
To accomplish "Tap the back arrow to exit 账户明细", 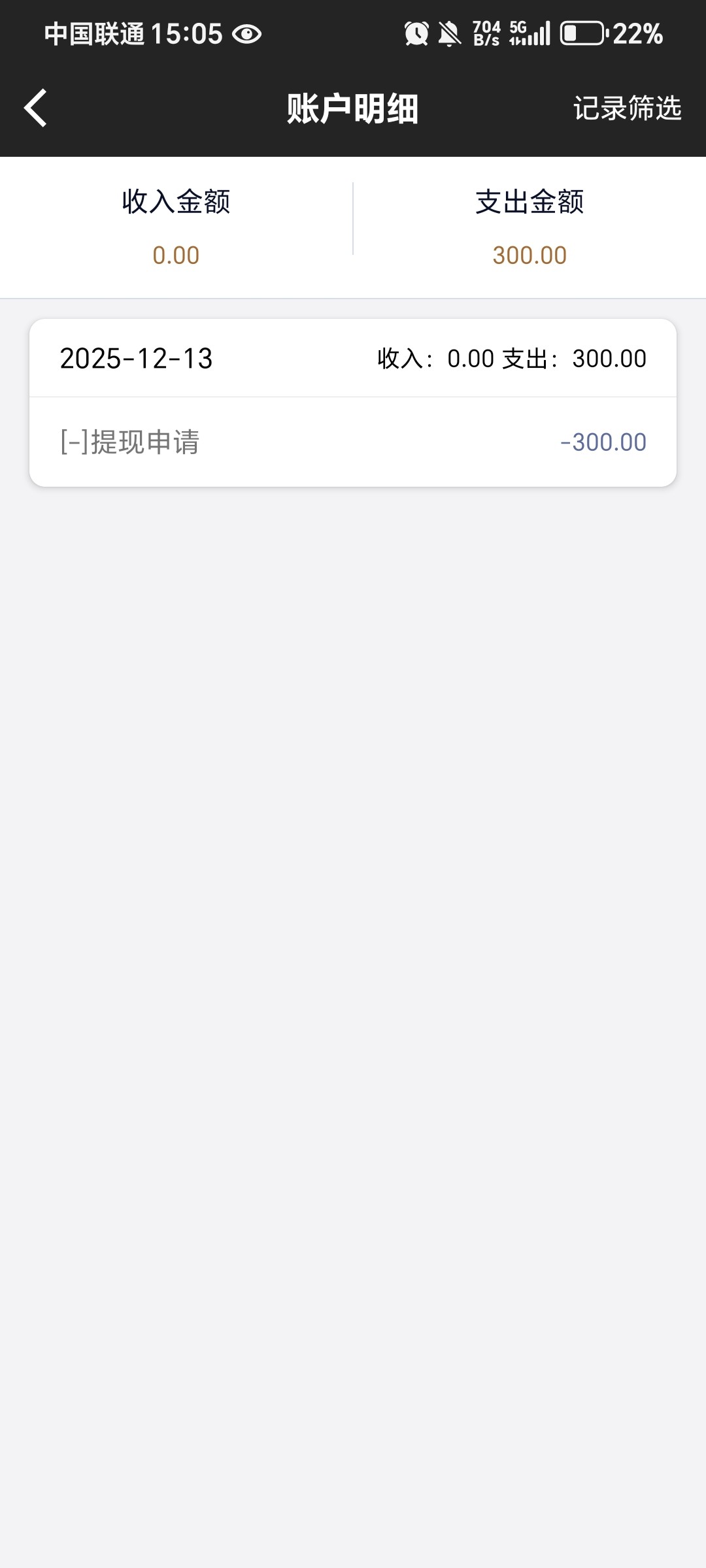I will [36, 108].
